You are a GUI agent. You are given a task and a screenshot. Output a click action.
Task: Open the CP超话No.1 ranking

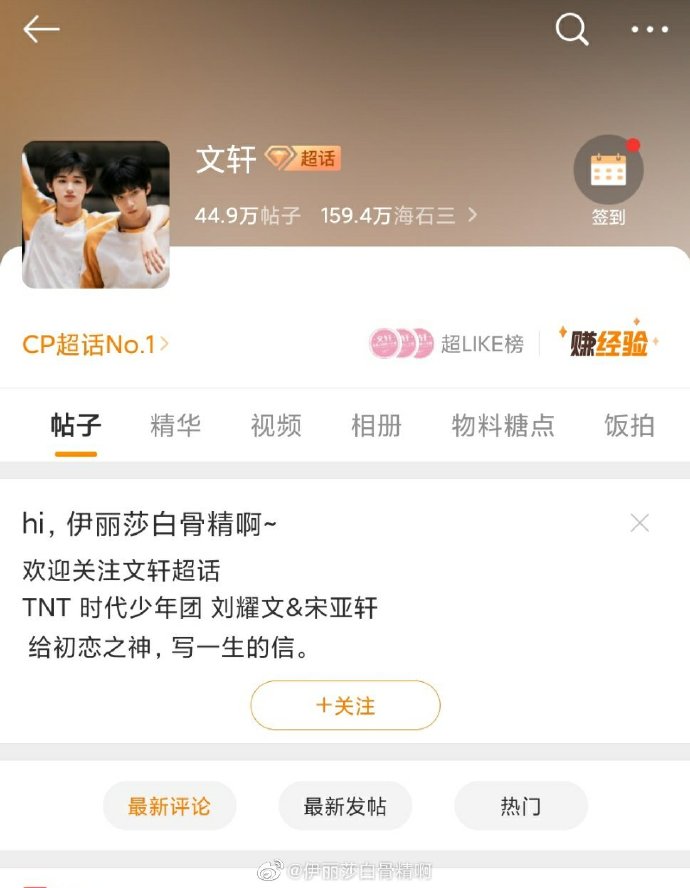(95, 345)
